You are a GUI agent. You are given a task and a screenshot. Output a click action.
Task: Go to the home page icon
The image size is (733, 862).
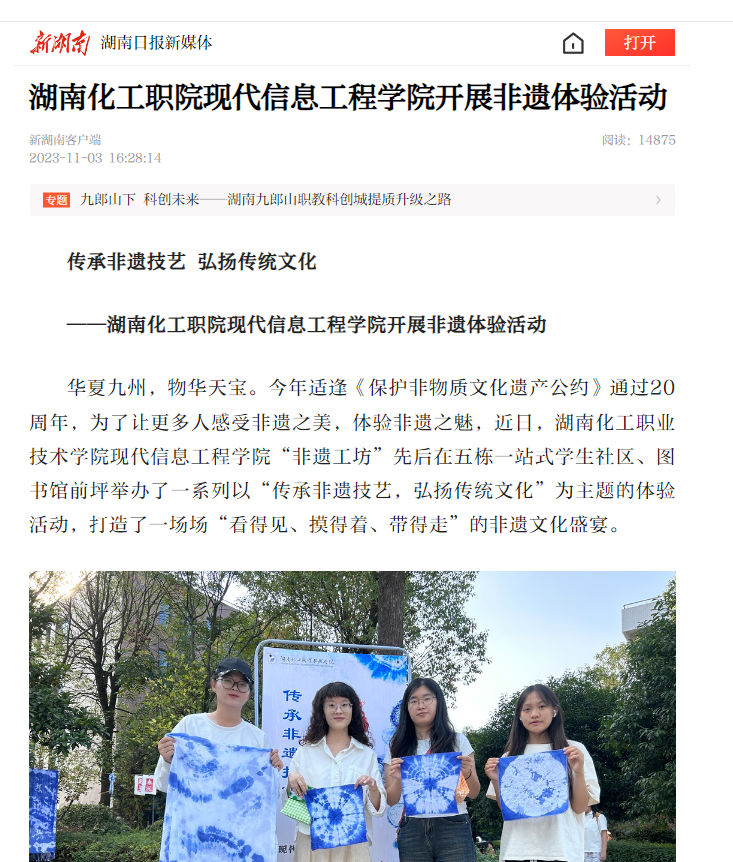point(573,43)
